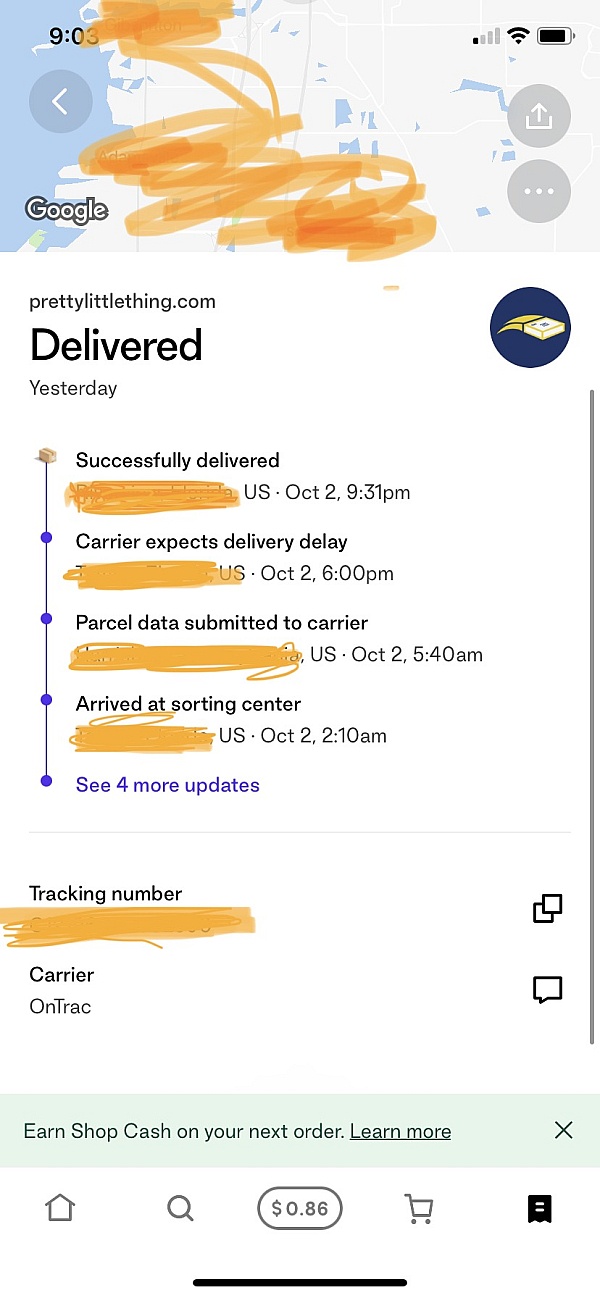Open the three-dot more options menu

pos(539,191)
